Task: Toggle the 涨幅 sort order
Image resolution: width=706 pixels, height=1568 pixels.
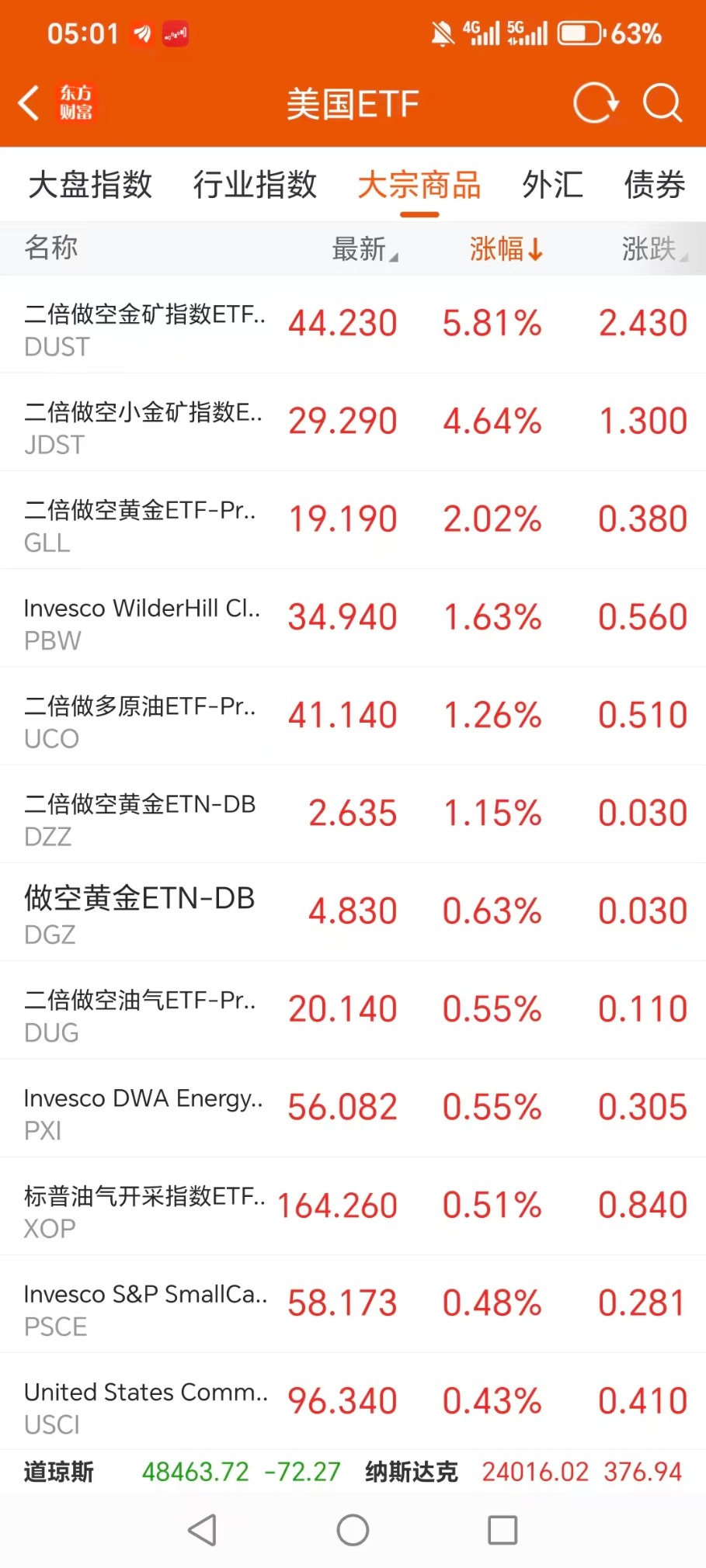Action: (x=506, y=249)
